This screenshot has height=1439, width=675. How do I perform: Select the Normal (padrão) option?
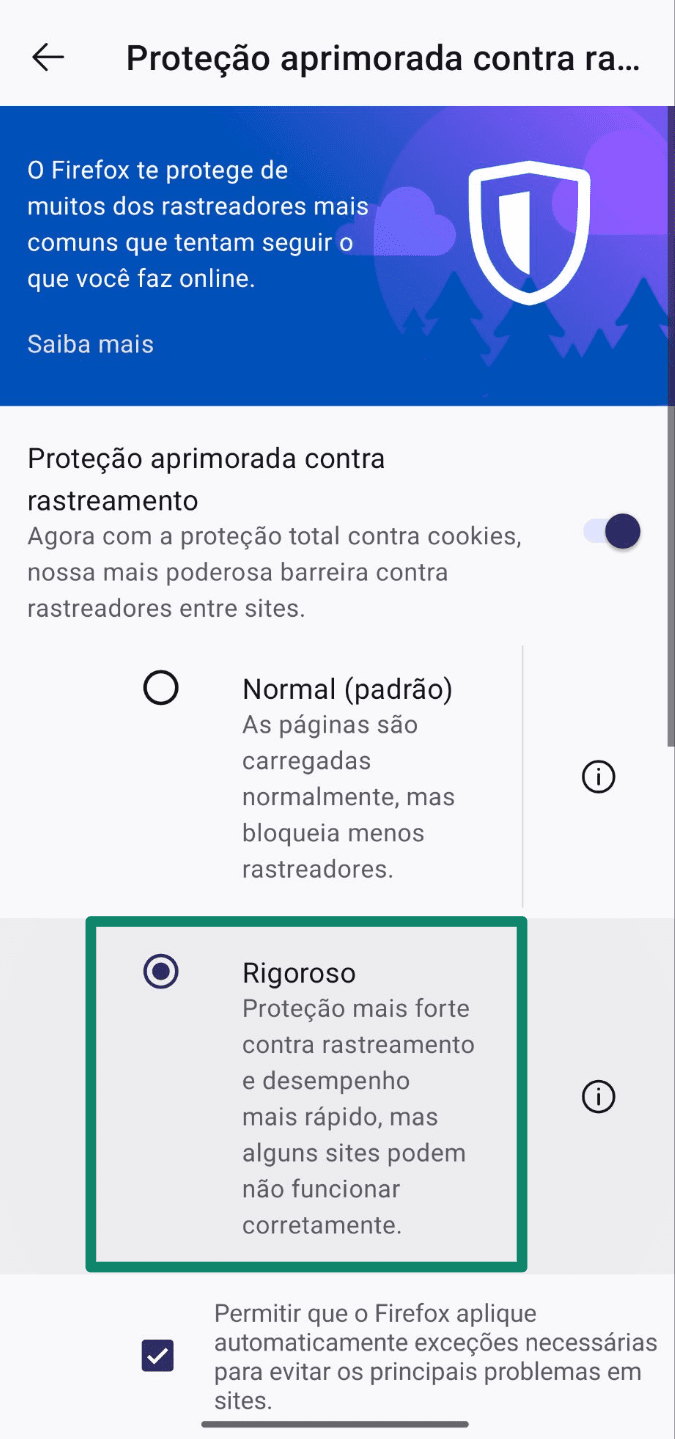tap(161, 688)
